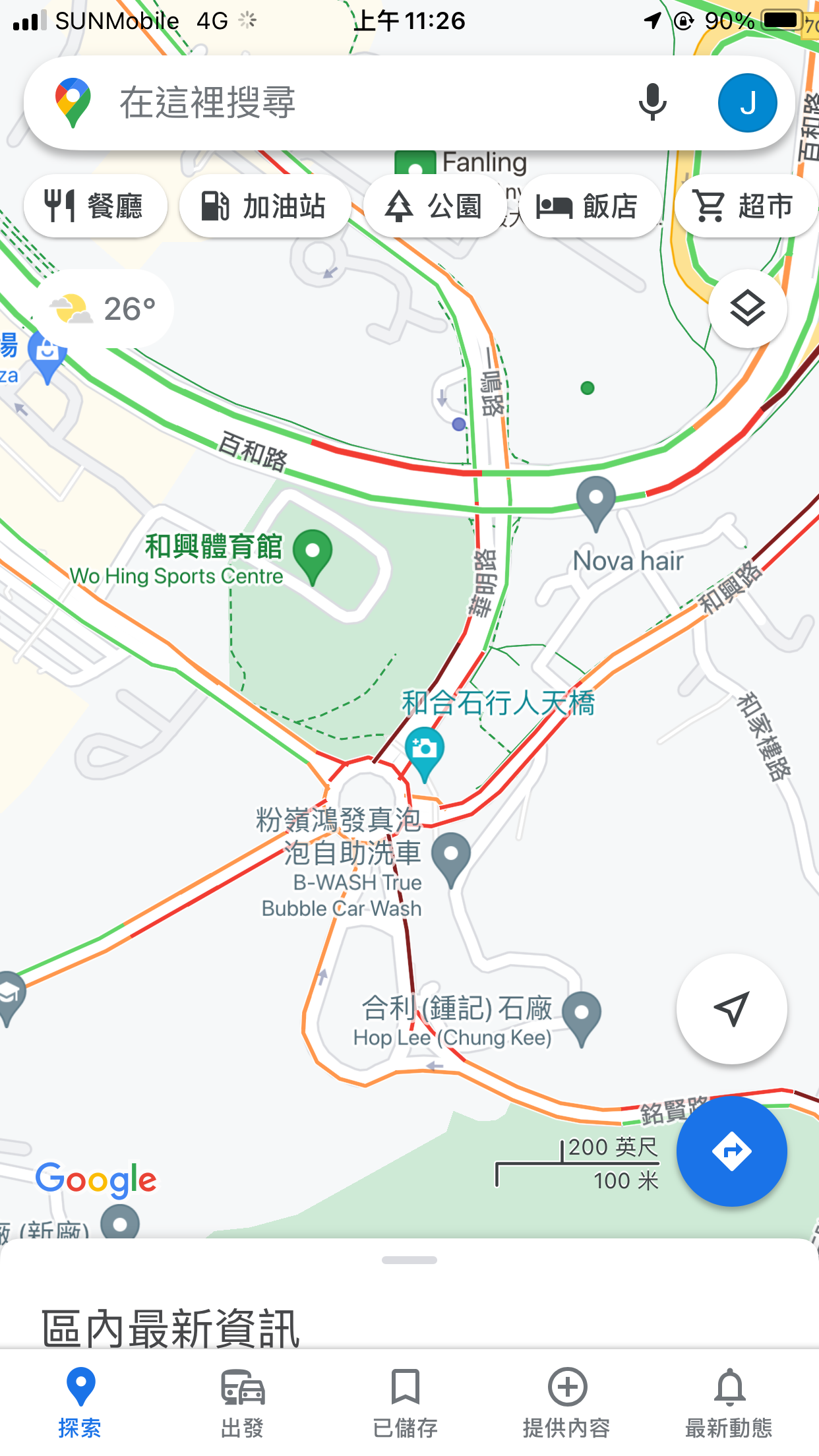
Task: Select the 公園 parks chip
Action: [x=434, y=206]
